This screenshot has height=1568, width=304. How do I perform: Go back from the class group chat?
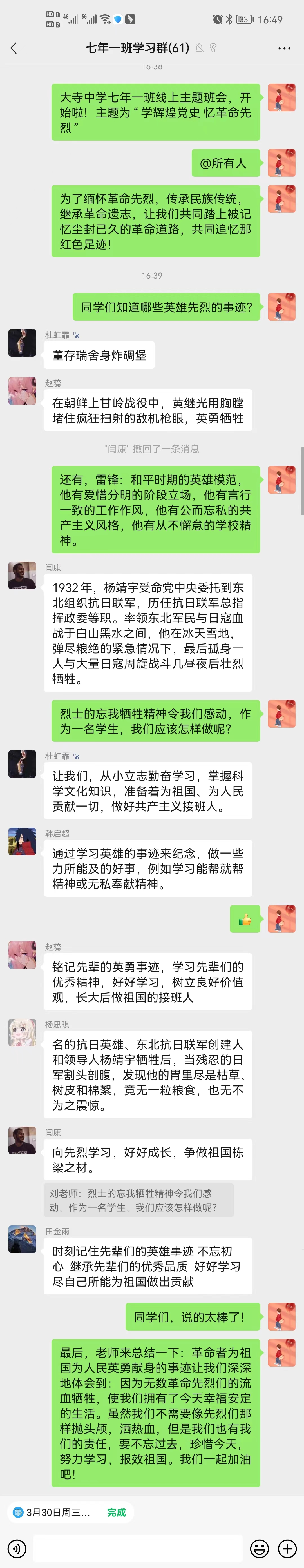coord(14,48)
